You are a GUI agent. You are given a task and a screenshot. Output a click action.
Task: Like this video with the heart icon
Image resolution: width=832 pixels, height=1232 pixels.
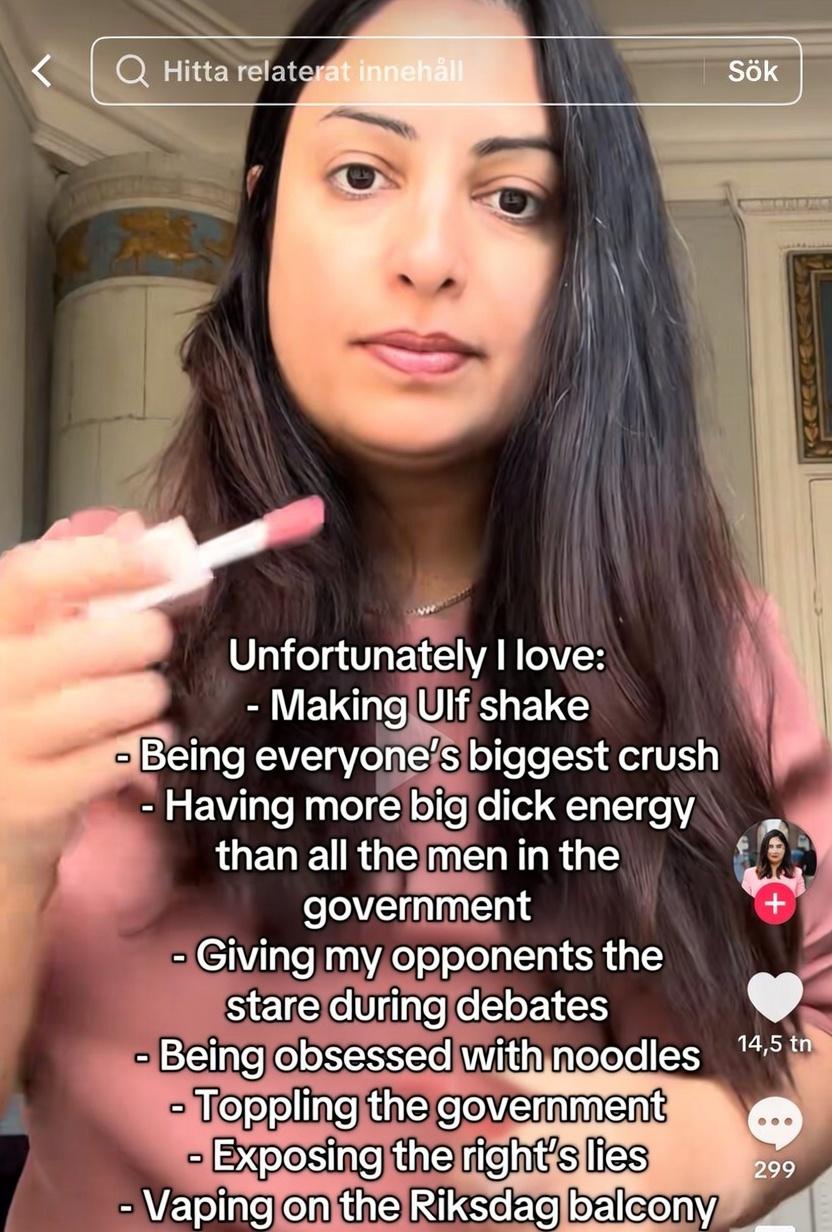pos(774,996)
